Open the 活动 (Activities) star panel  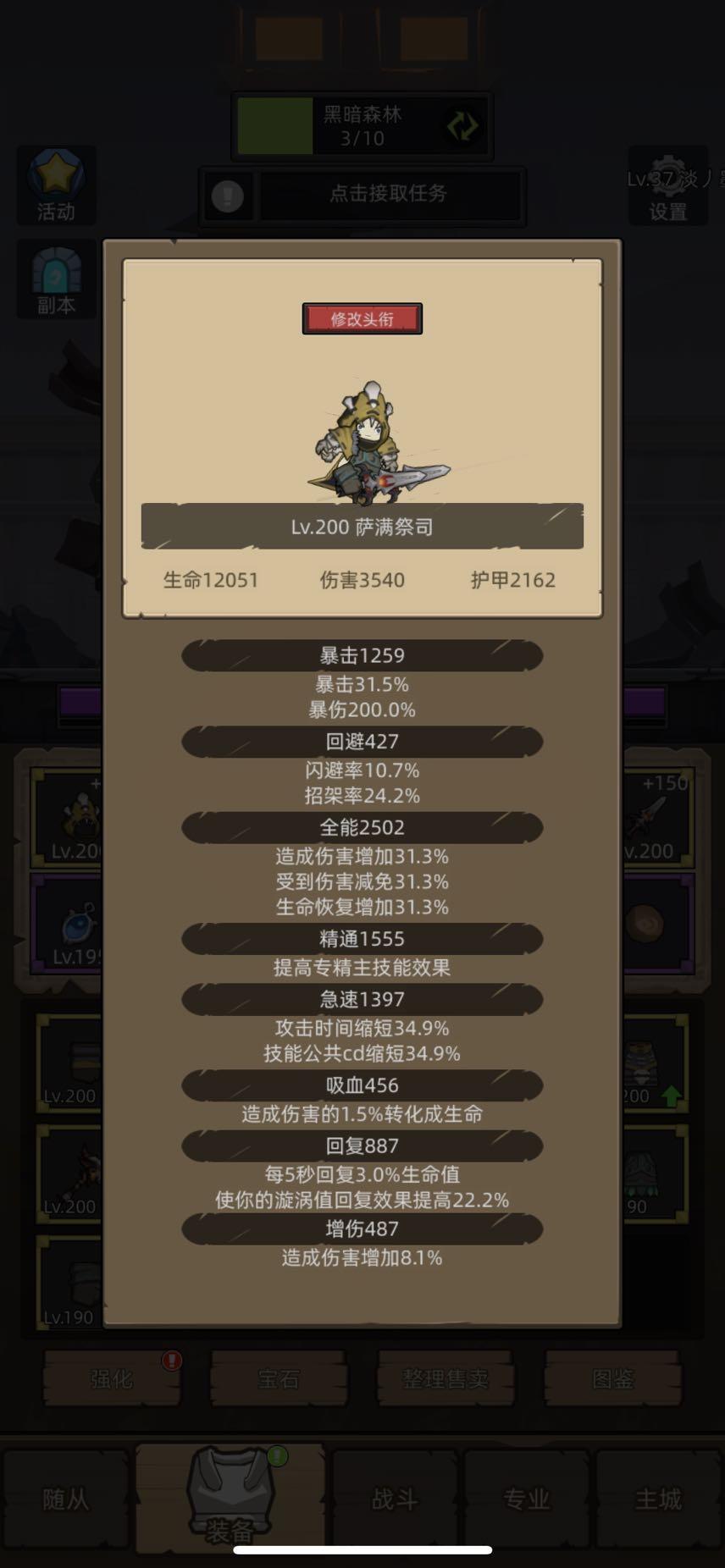click(x=55, y=185)
